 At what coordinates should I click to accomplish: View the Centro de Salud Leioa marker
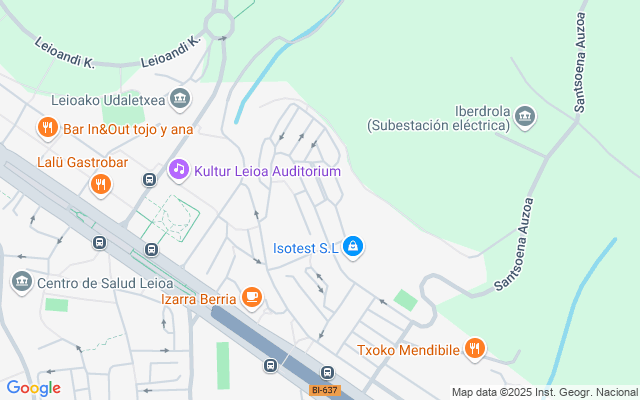[x=22, y=283]
